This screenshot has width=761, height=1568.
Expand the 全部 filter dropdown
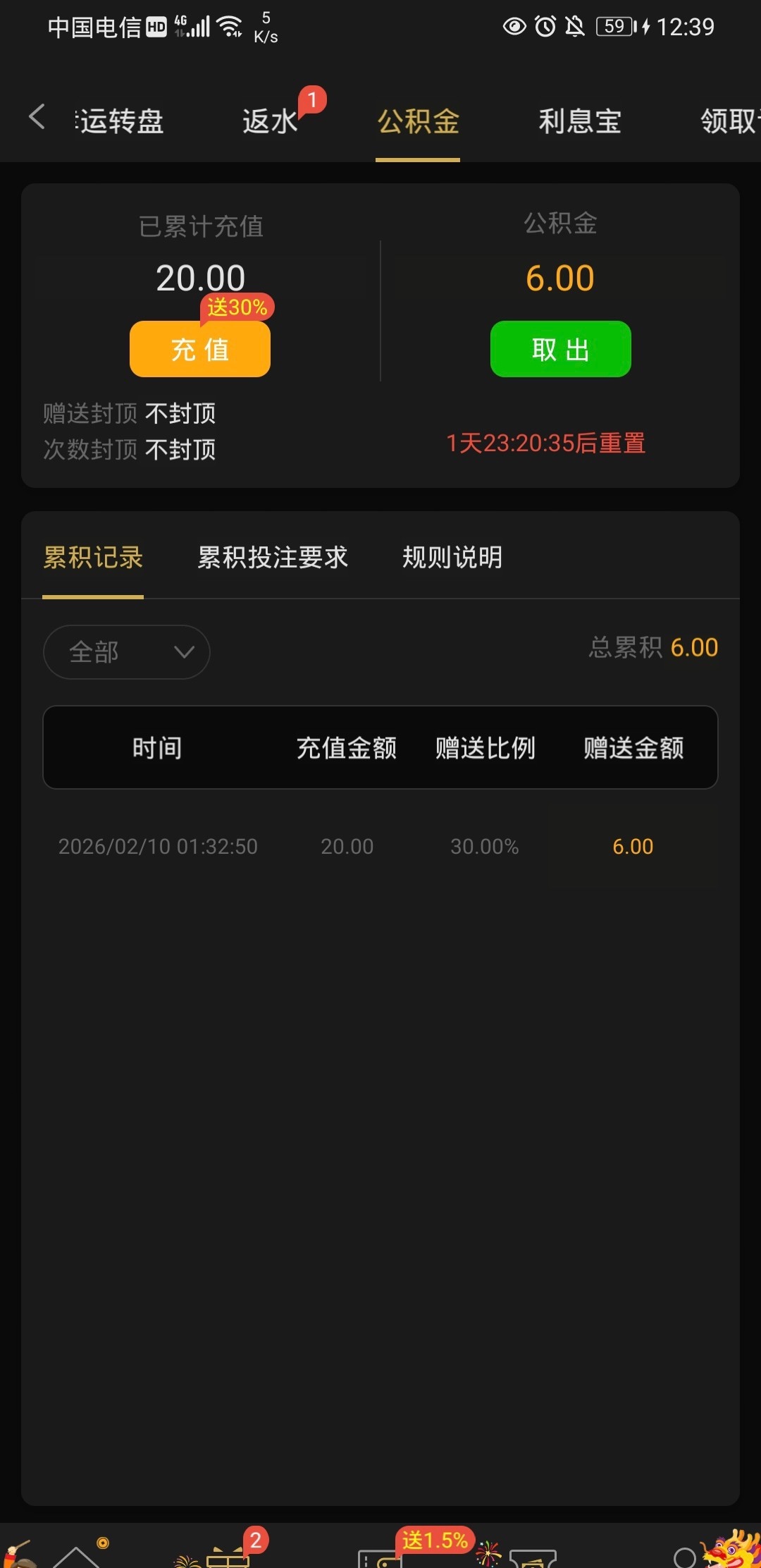point(127,652)
